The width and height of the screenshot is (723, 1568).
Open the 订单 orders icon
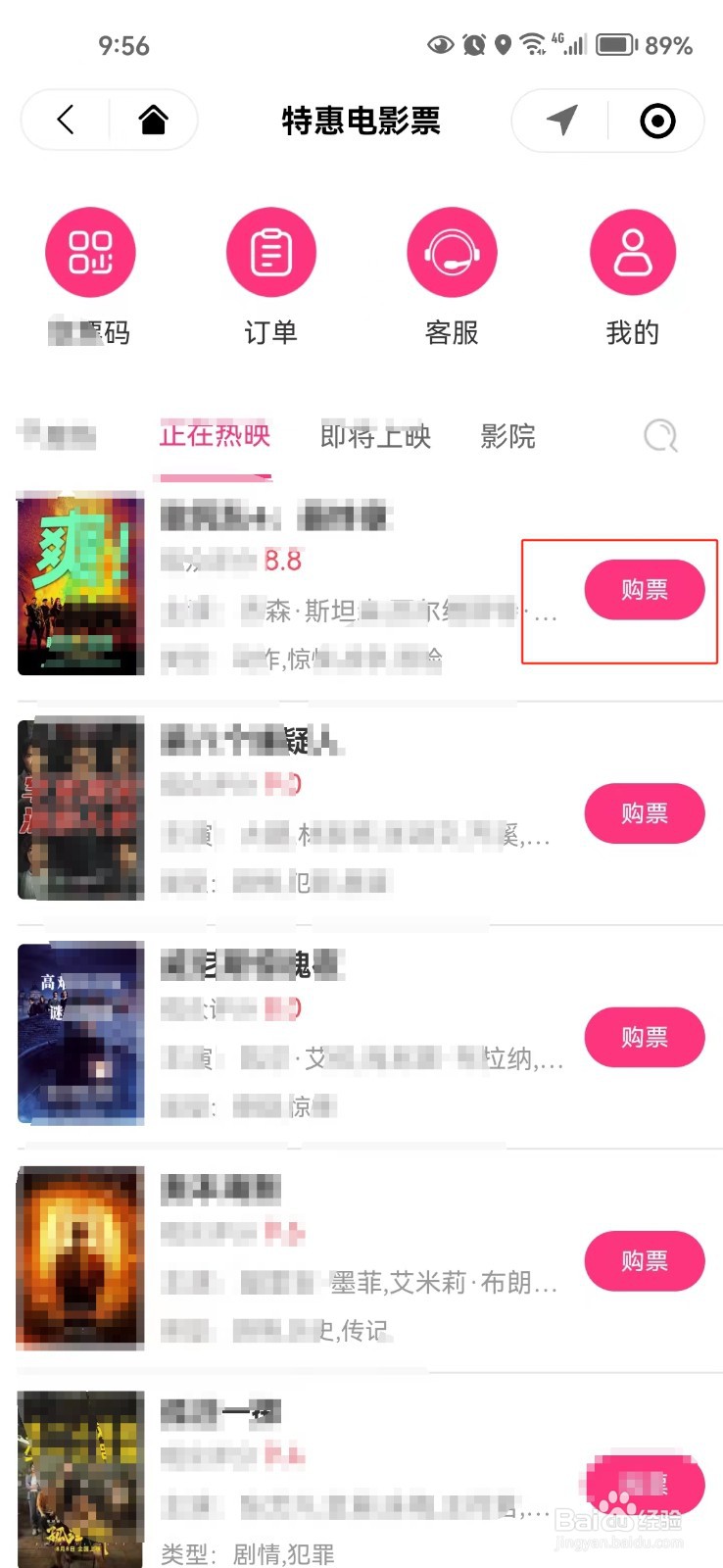click(x=270, y=252)
